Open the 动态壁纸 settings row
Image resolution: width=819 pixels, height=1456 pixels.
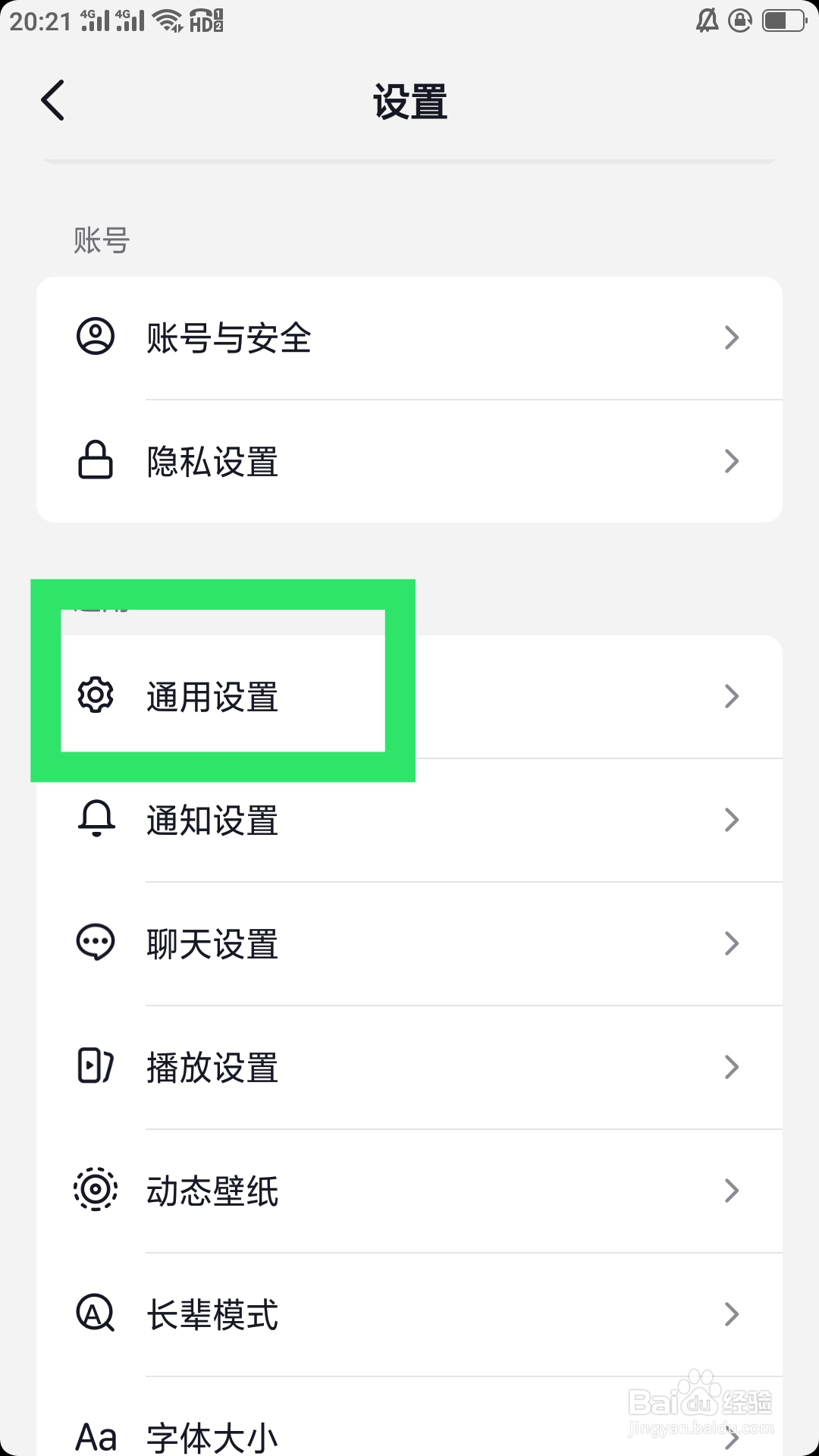(x=409, y=1191)
